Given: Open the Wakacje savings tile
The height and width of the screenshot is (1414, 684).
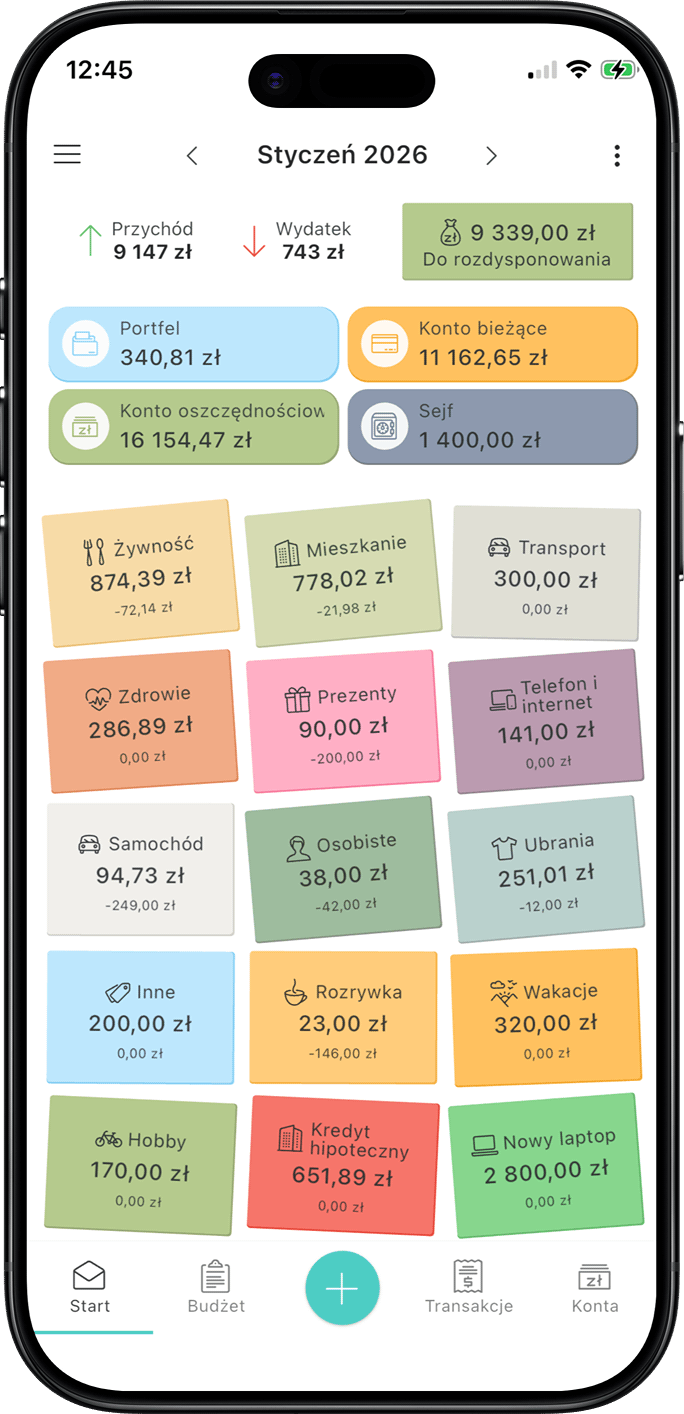Looking at the screenshot, I should (x=545, y=1016).
